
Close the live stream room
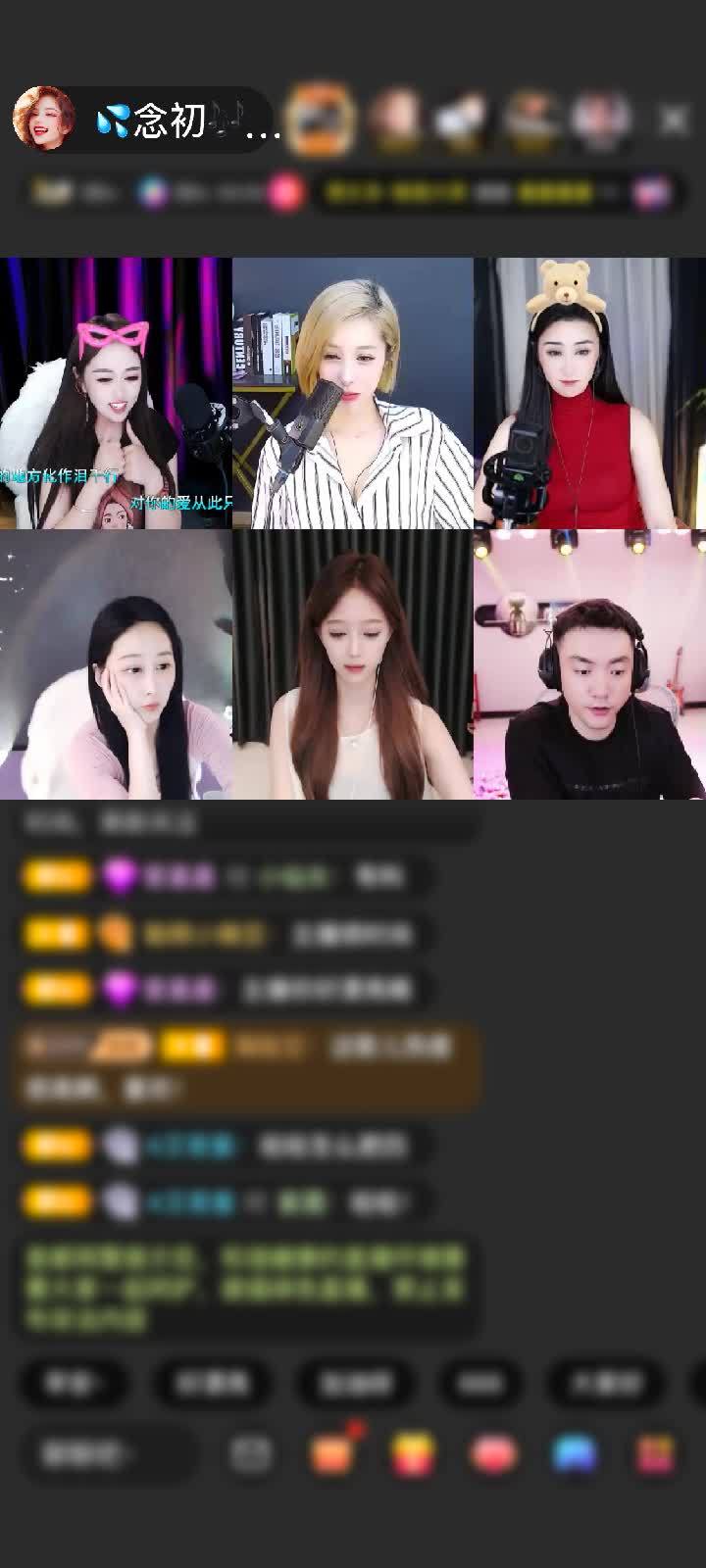click(x=673, y=120)
